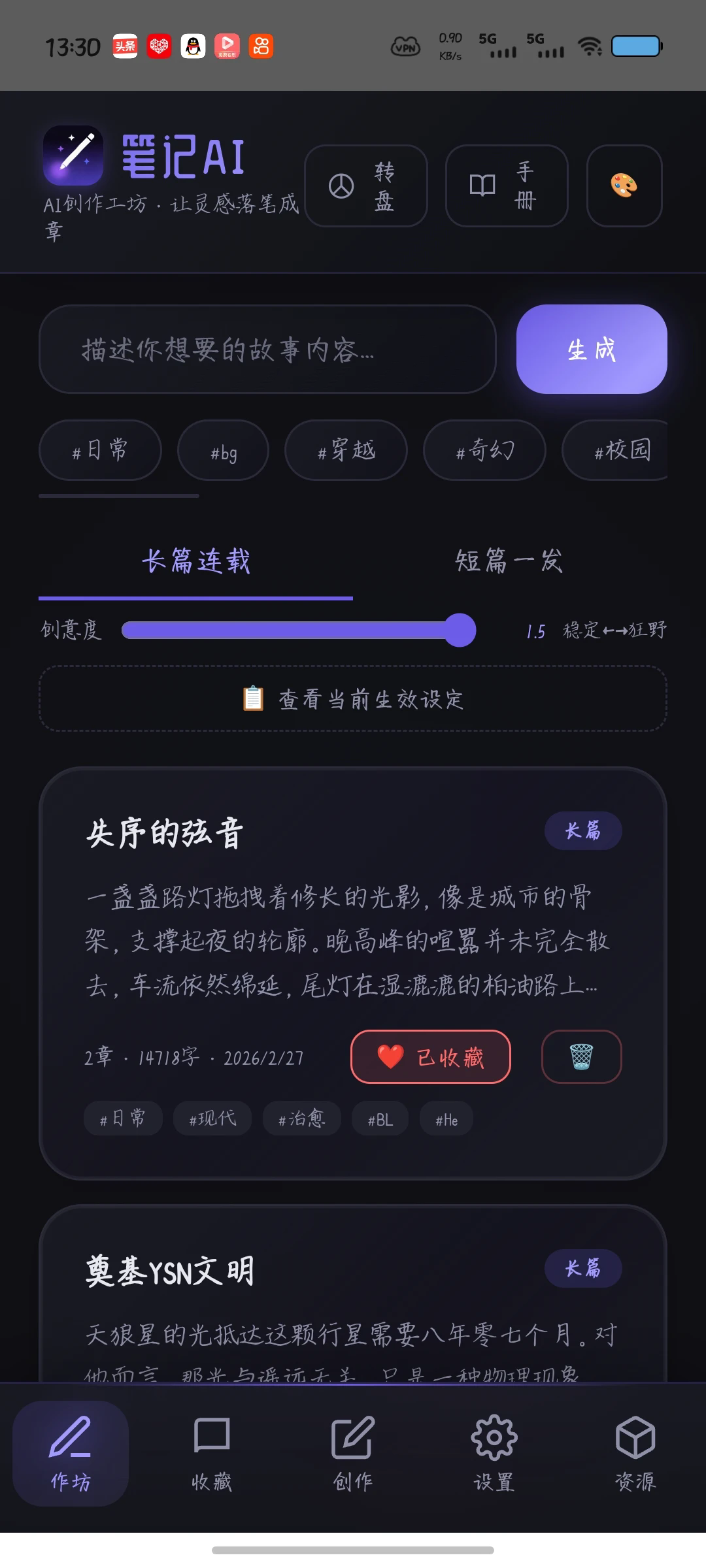Open the 手册 manual button
Screen dimensions: 706x1568
tap(506, 186)
